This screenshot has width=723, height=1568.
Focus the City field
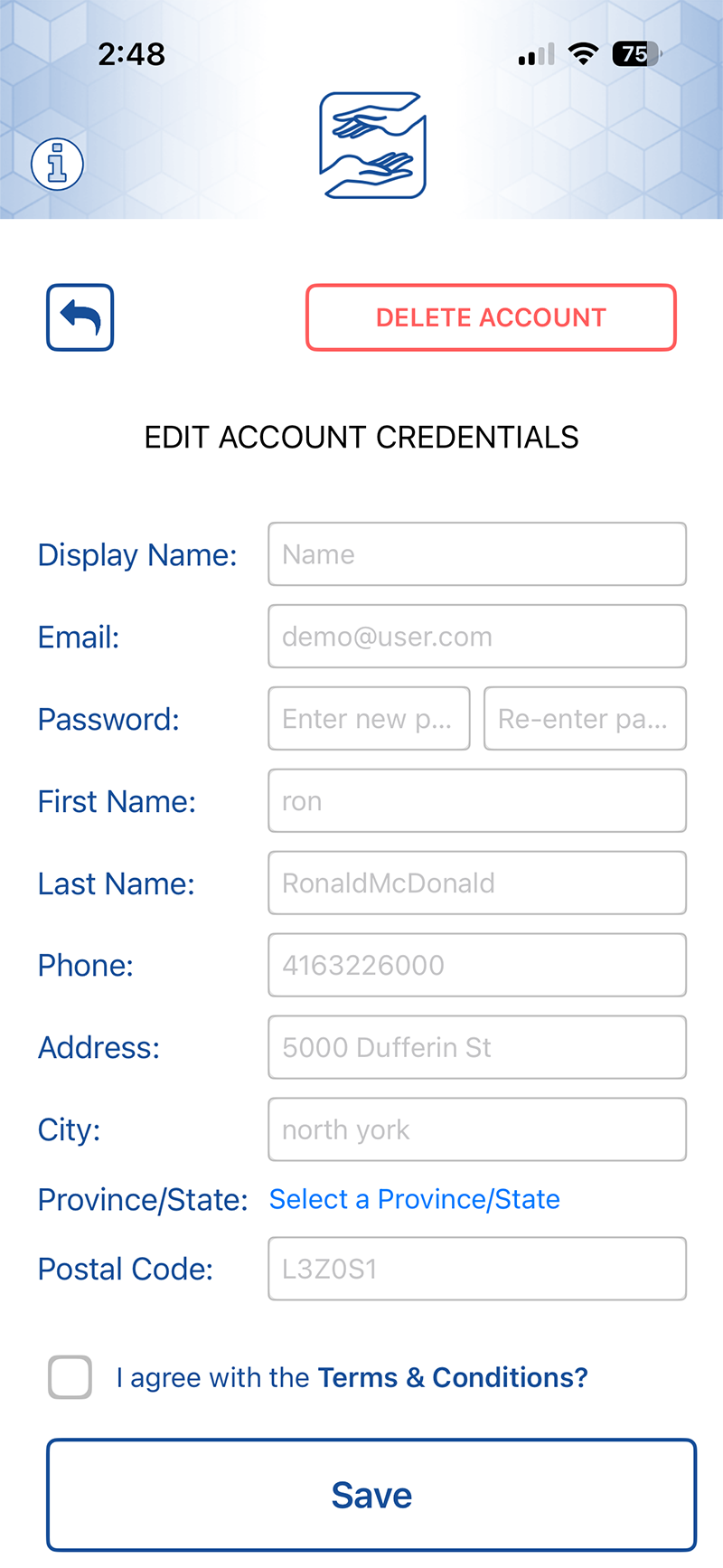[477, 1129]
